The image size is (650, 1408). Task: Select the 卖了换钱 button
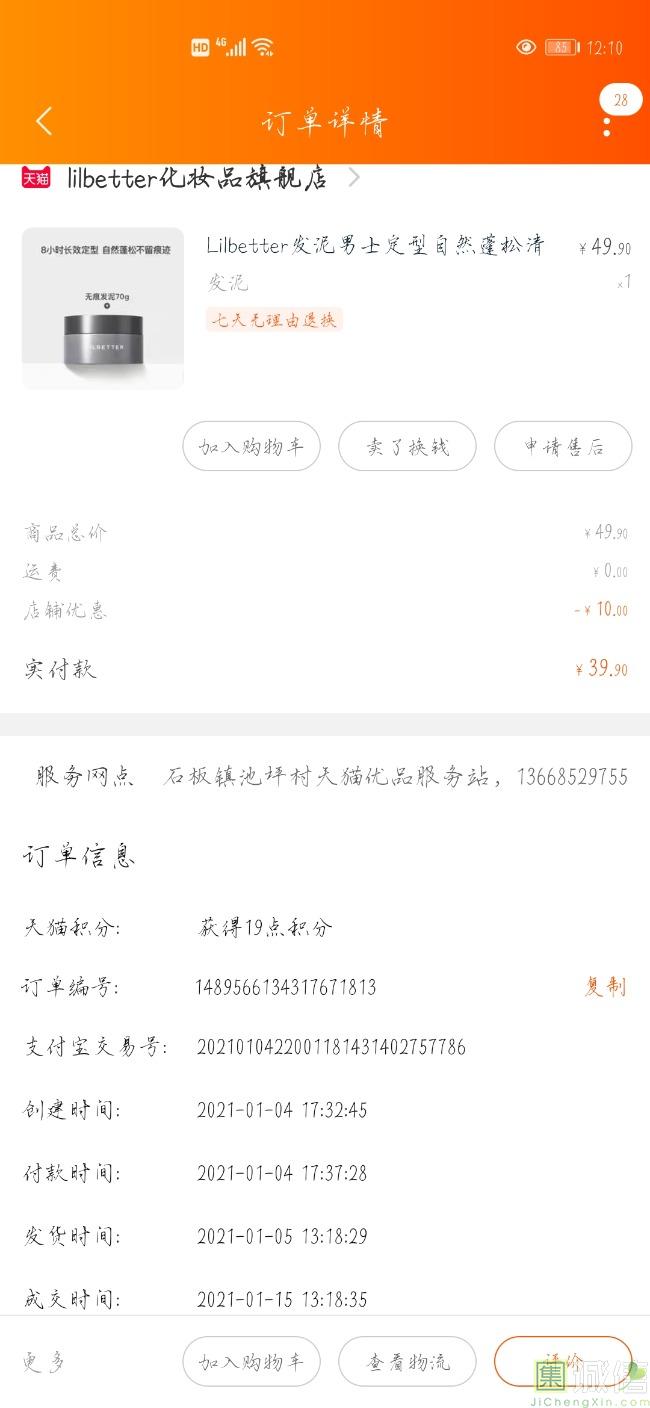point(407,446)
